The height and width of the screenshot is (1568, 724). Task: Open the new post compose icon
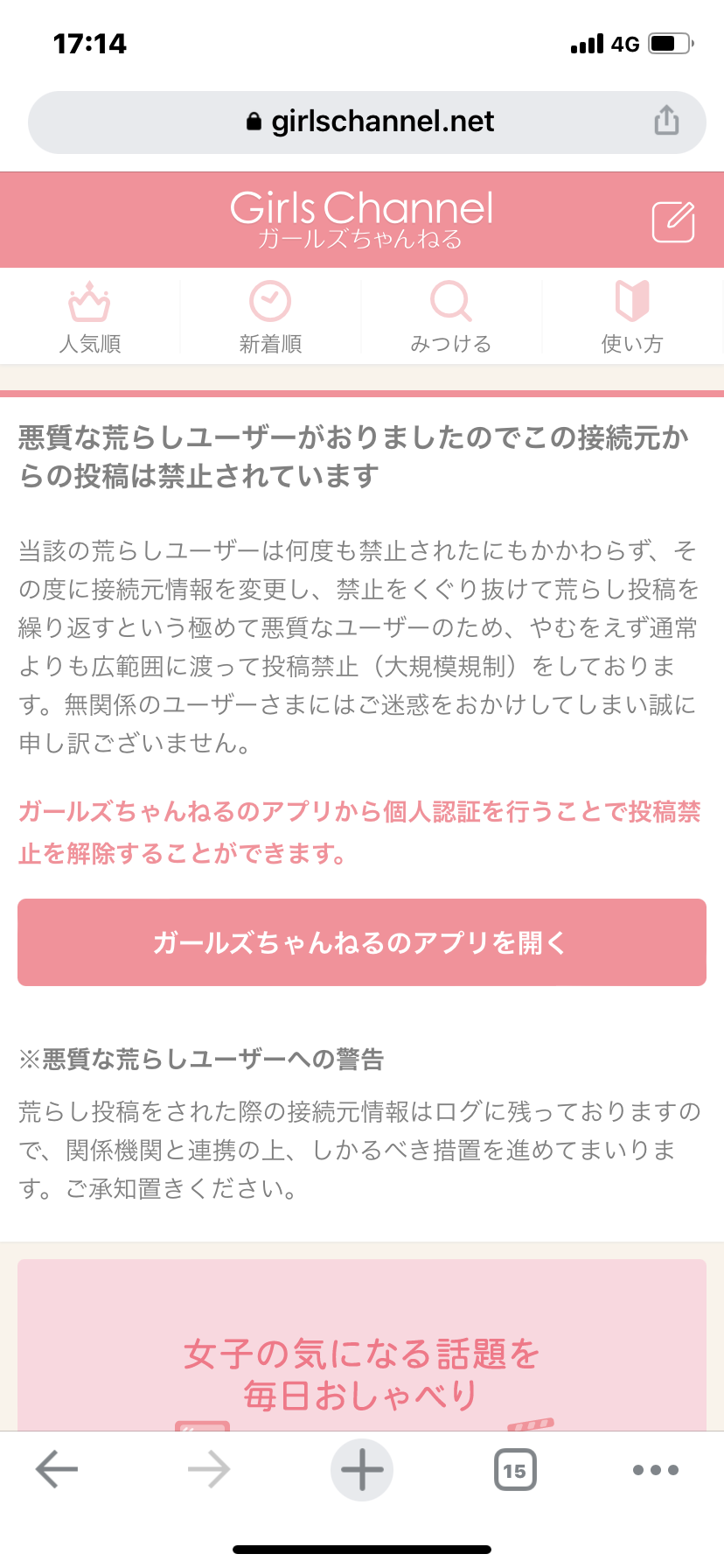coord(673,221)
